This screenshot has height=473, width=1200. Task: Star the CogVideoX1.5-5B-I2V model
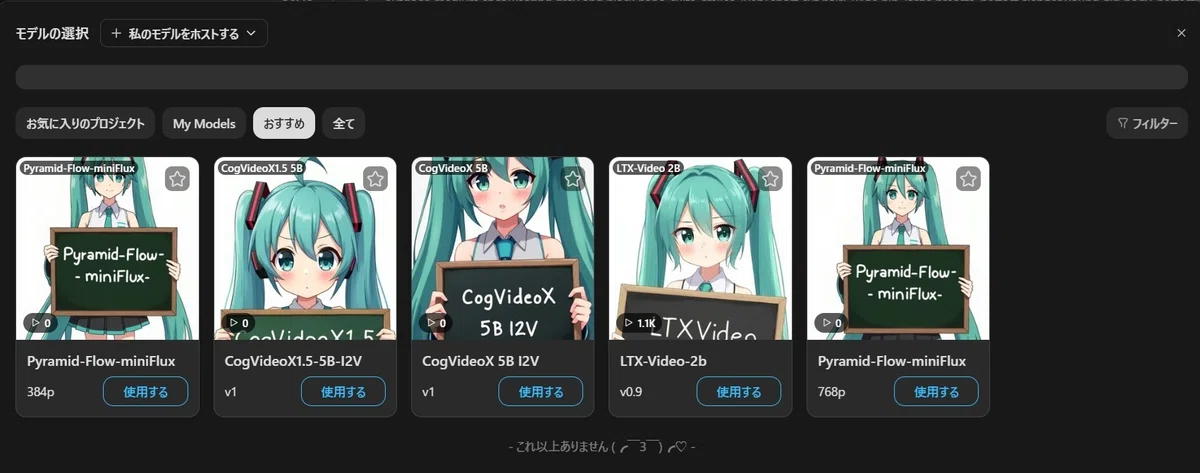pos(375,179)
